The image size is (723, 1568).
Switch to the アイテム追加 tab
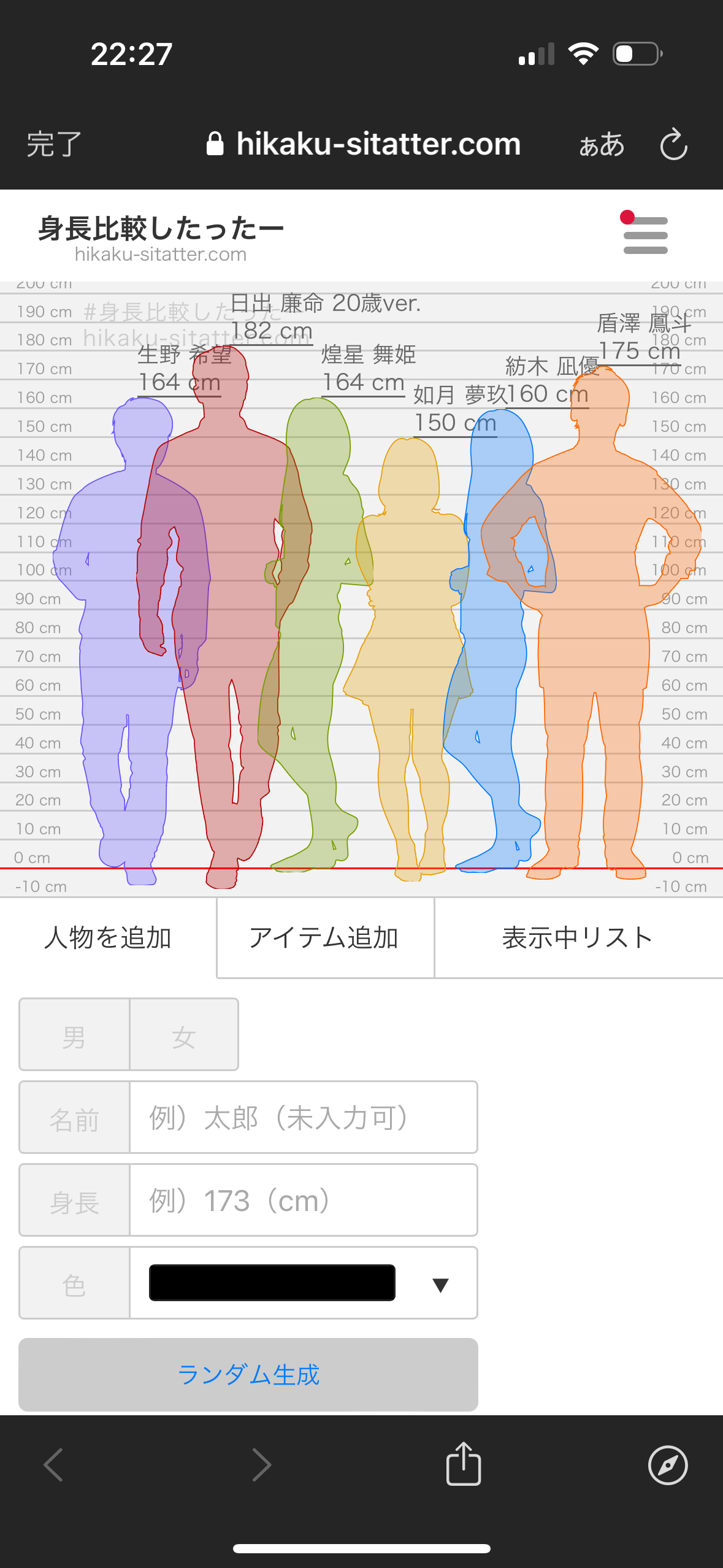(325, 938)
